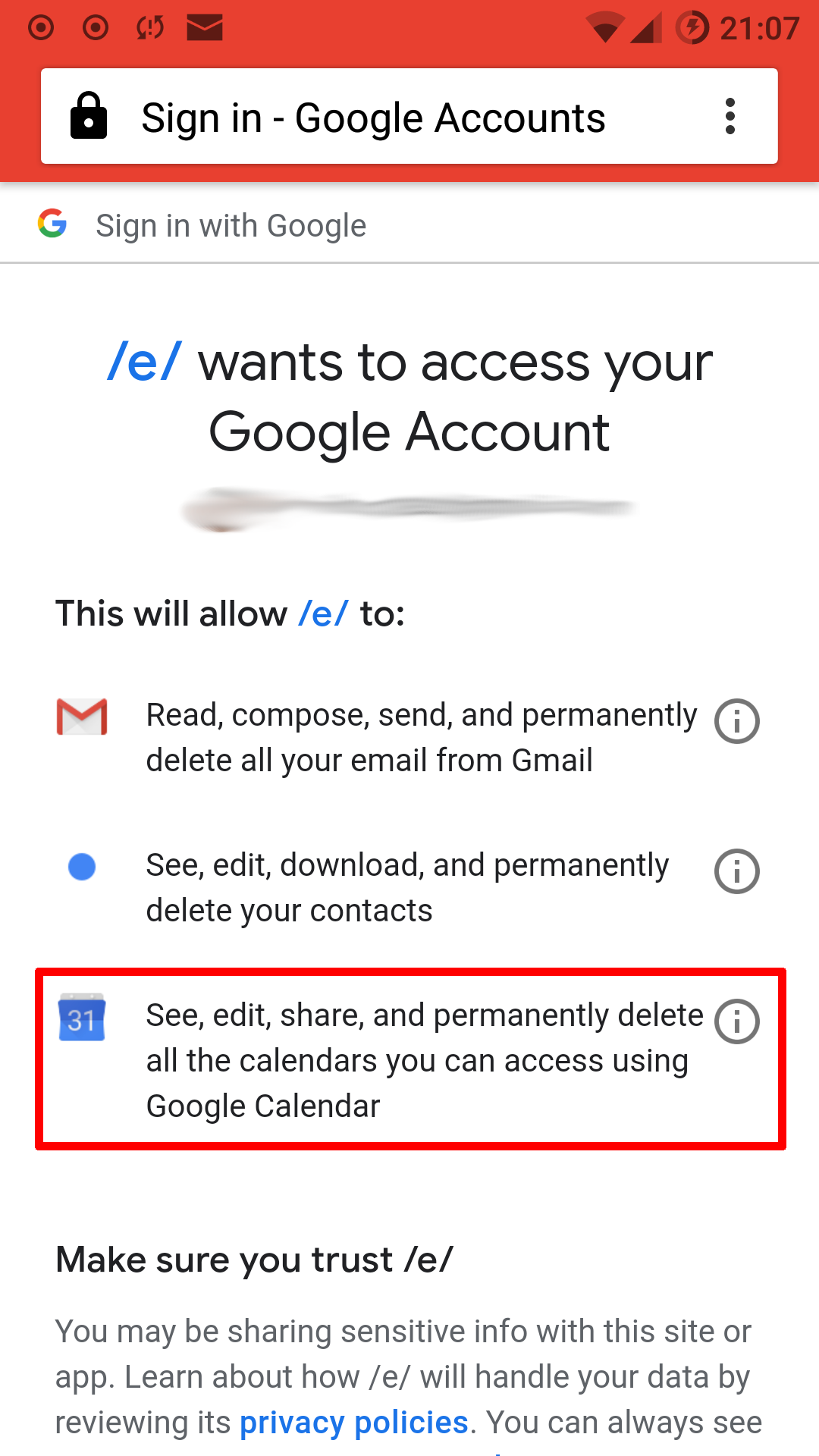Open the info icon for Calendar permission
This screenshot has width=819, height=1456.
point(736,1021)
